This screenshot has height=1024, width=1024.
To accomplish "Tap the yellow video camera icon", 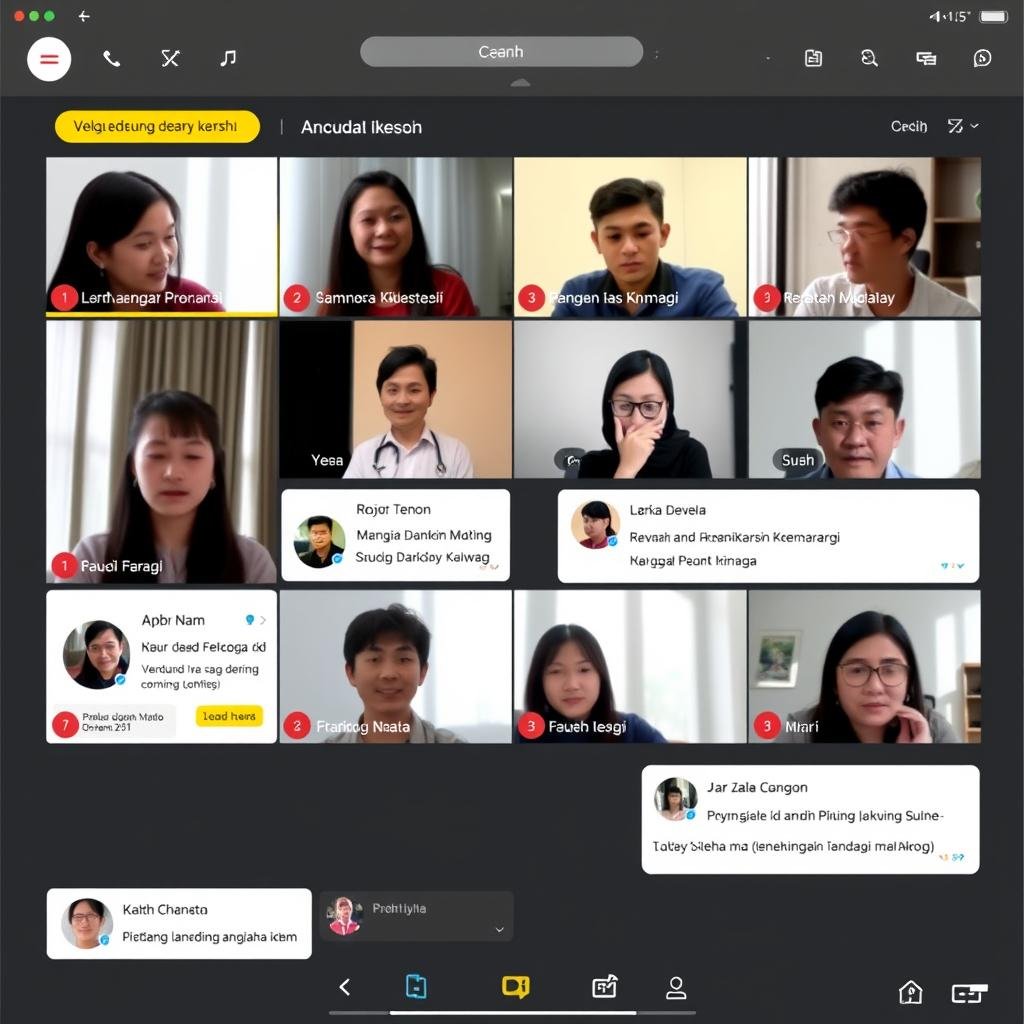I will click(515, 987).
